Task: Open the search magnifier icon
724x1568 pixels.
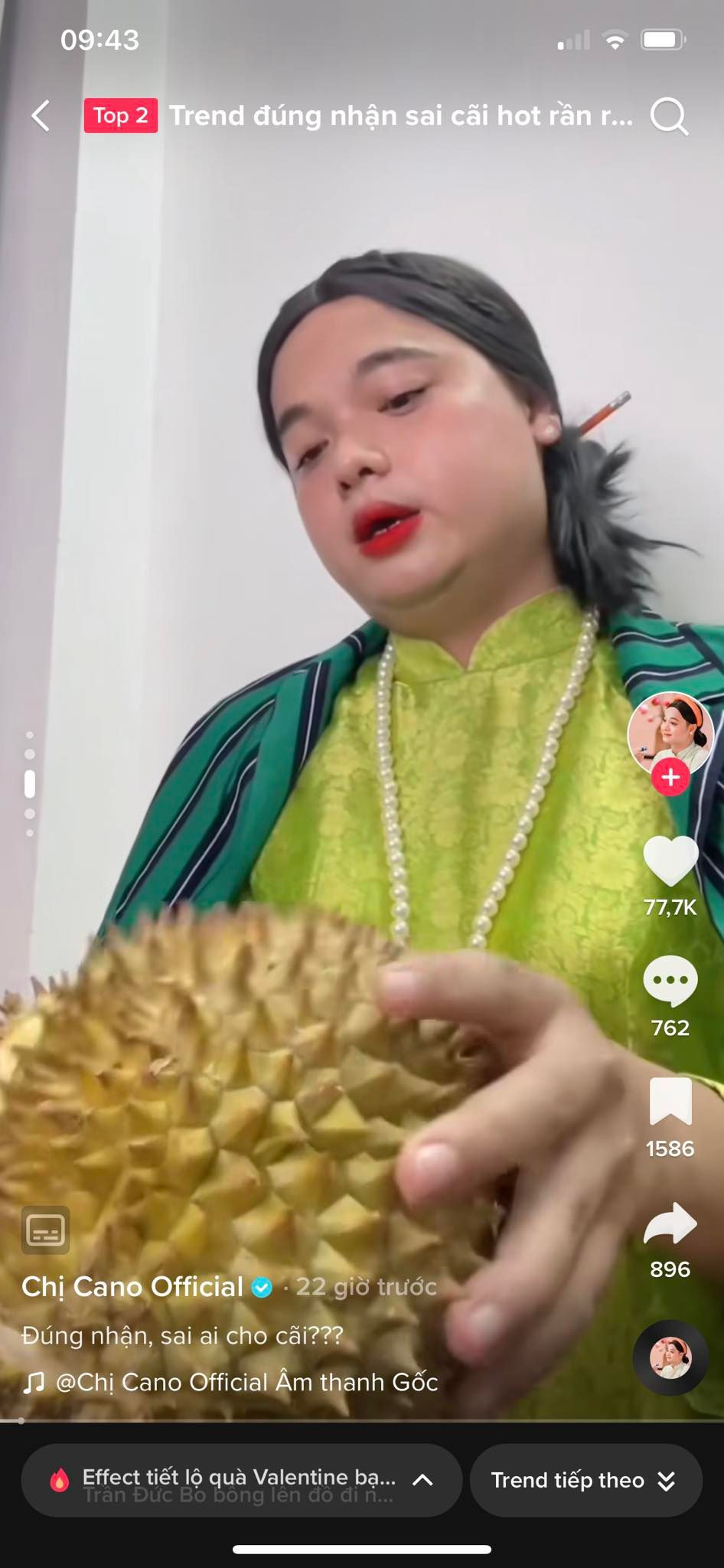Action: click(x=669, y=116)
